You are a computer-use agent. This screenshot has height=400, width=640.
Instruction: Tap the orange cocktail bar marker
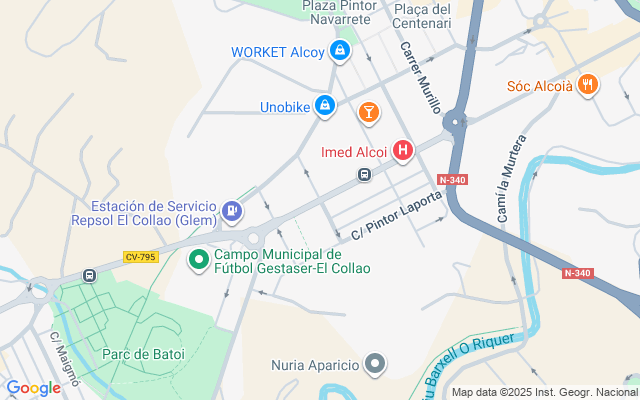tap(369, 113)
